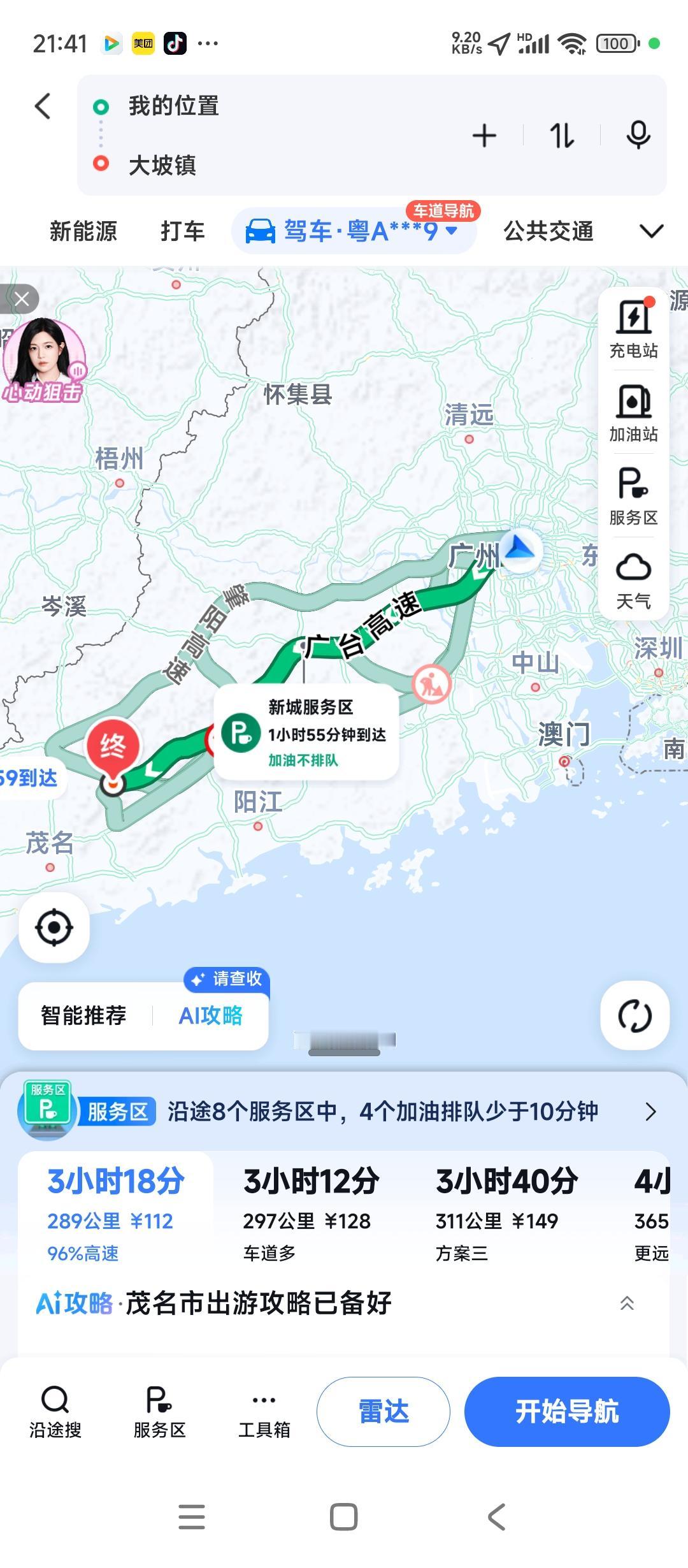
Task: Expand more travel modes with down chevron
Action: tap(651, 231)
